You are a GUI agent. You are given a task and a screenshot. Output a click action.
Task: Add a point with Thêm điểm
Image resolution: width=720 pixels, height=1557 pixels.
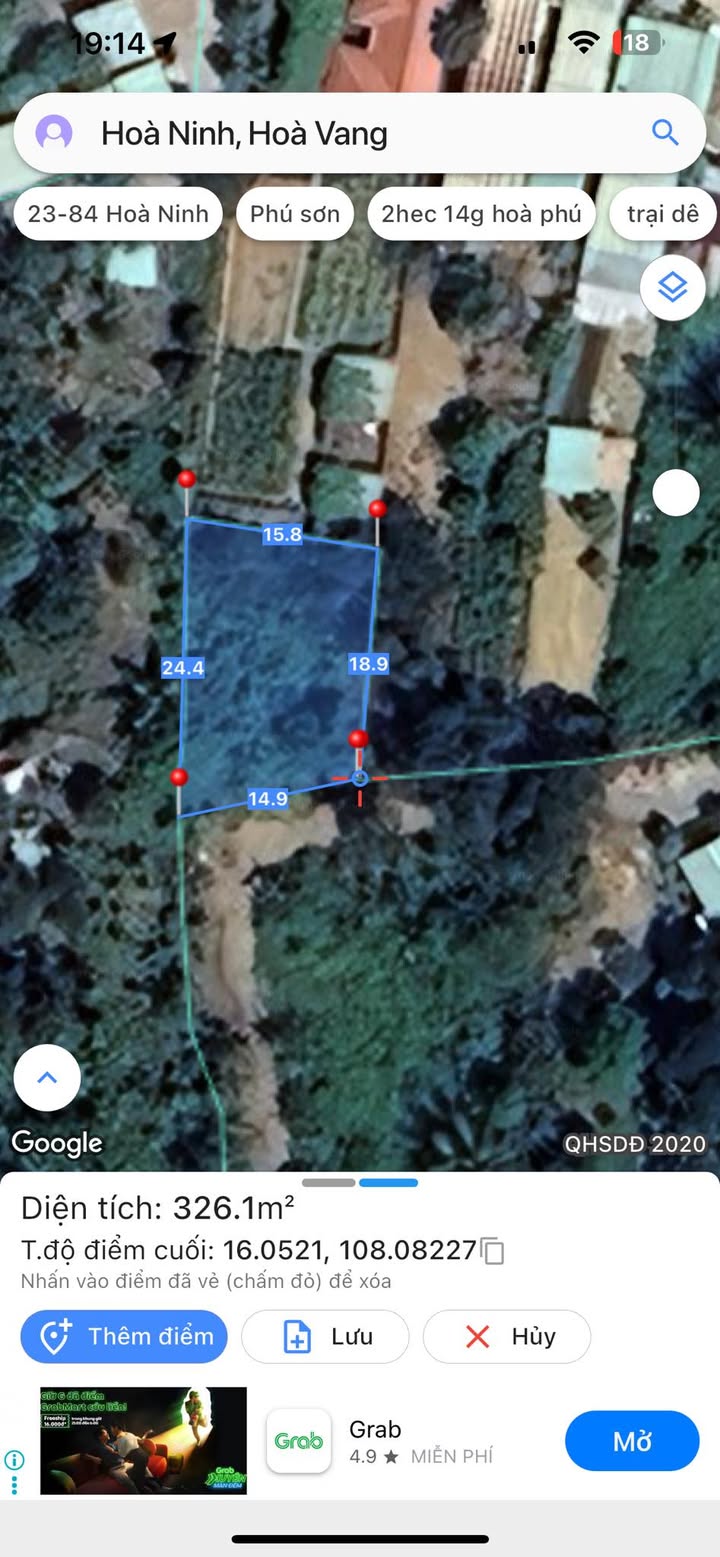click(x=124, y=1336)
